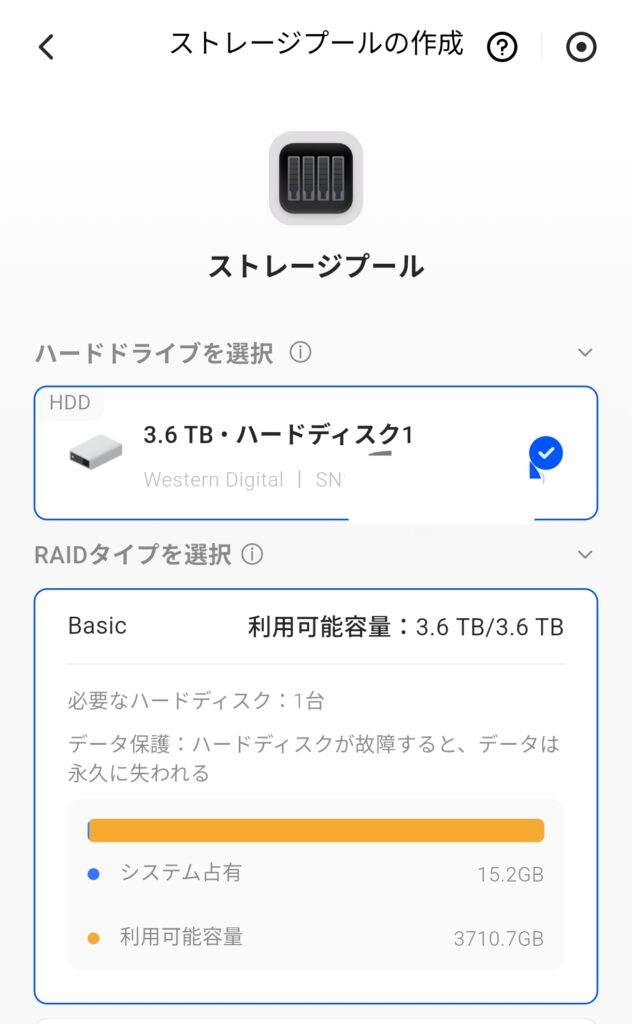
Task: Select the Basic RAID type card
Action: tap(316, 796)
